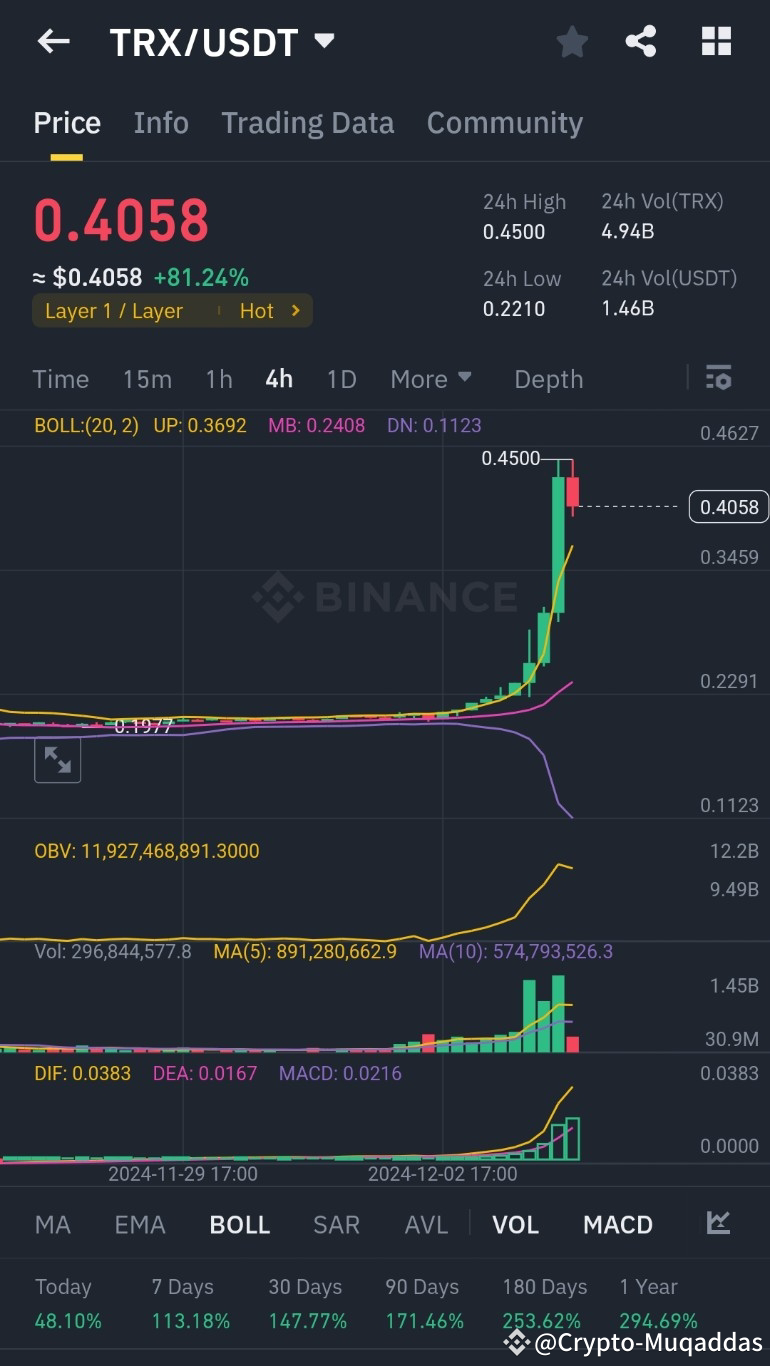Toggle the SAR indicator
Viewport: 770px width, 1366px height.
pyautogui.click(x=336, y=1224)
